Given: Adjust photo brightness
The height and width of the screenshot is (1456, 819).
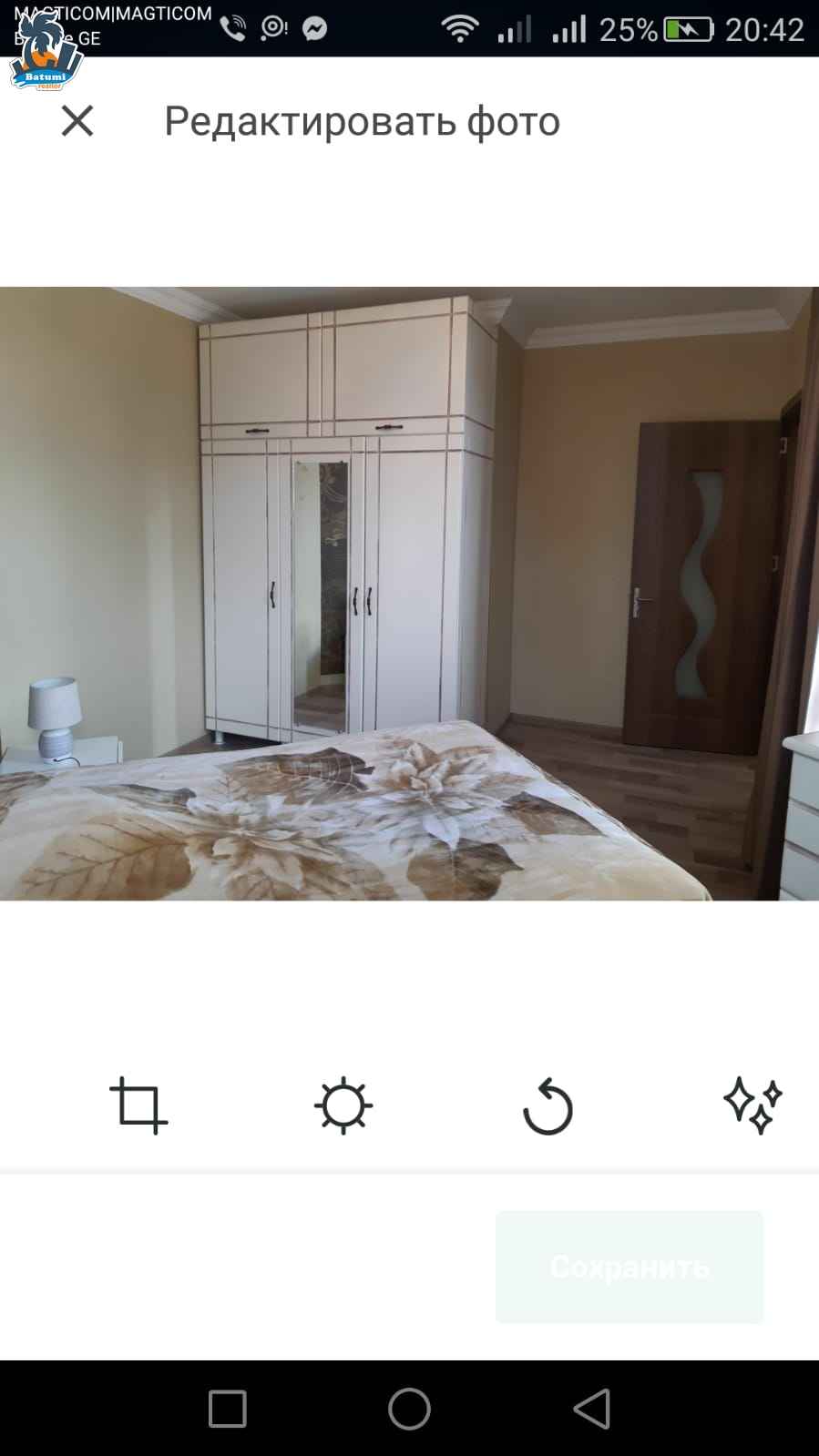Looking at the screenshot, I should tap(343, 1105).
